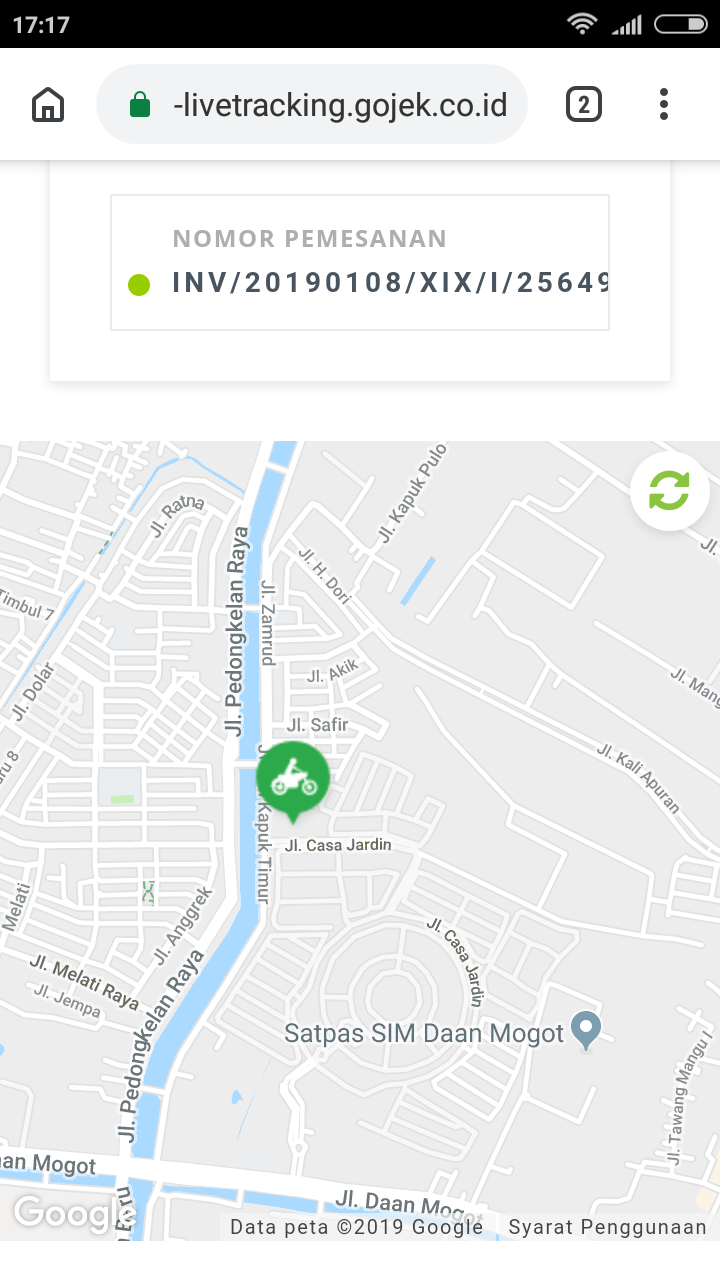
Task: Open the browser overflow menu
Action: tap(664, 104)
